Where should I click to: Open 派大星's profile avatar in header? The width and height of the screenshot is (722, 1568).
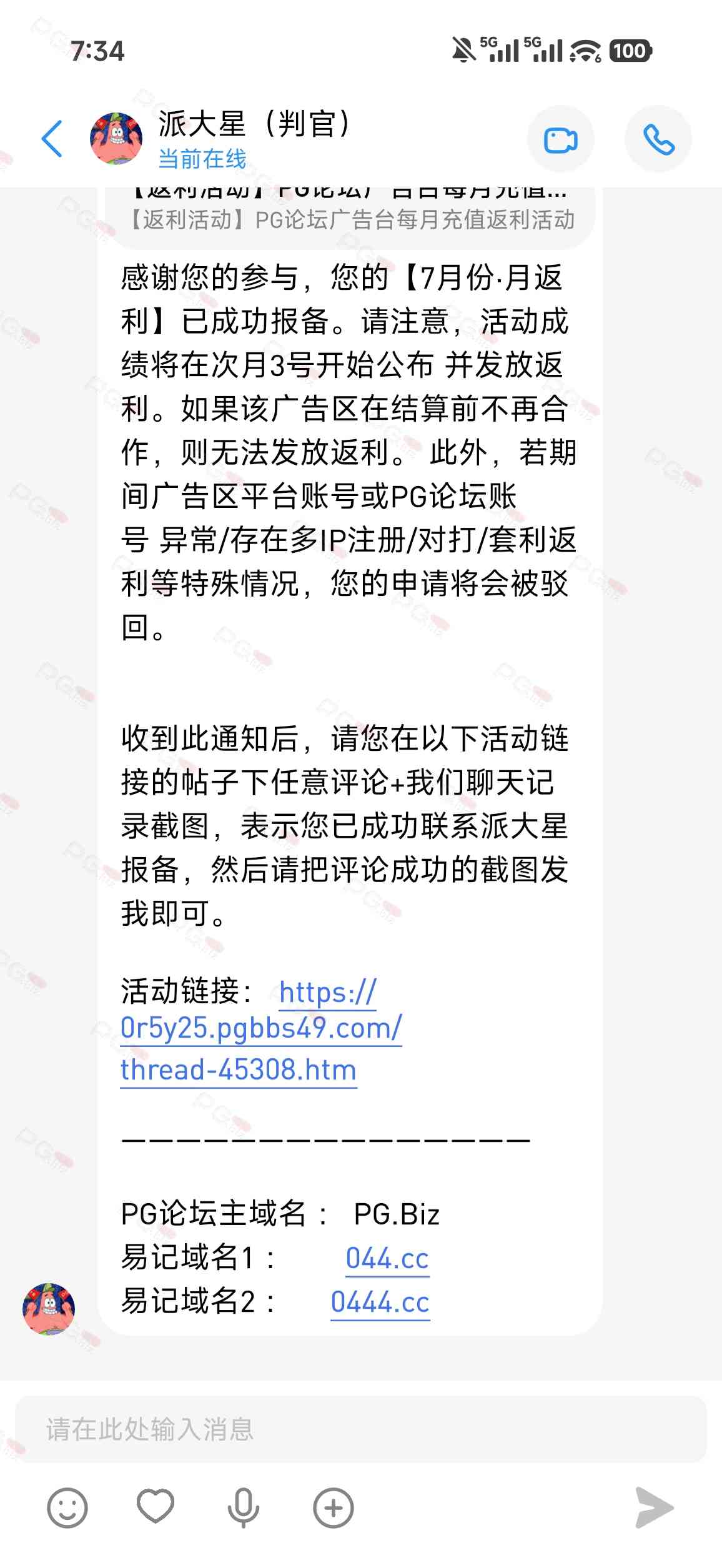(116, 139)
